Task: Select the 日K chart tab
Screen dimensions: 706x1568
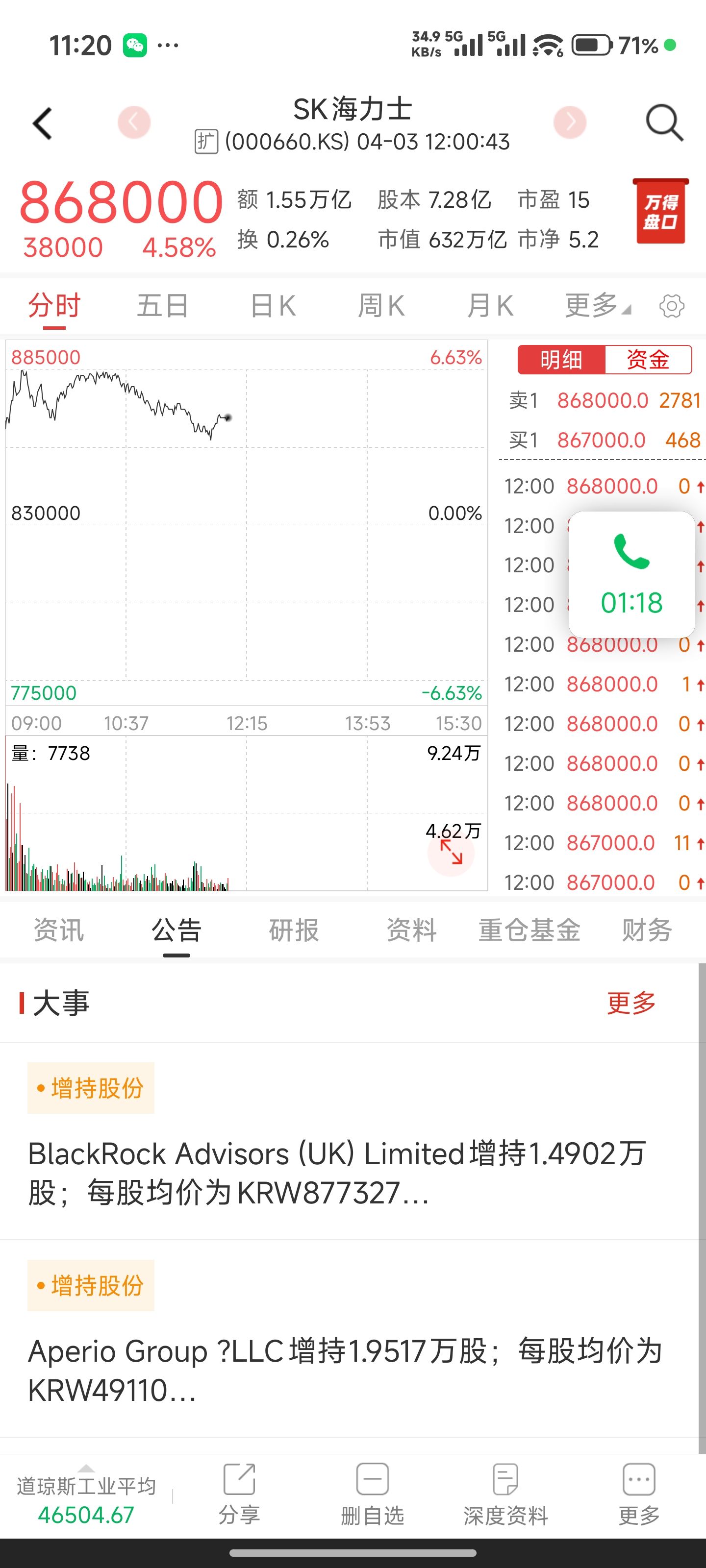Action: point(273,306)
